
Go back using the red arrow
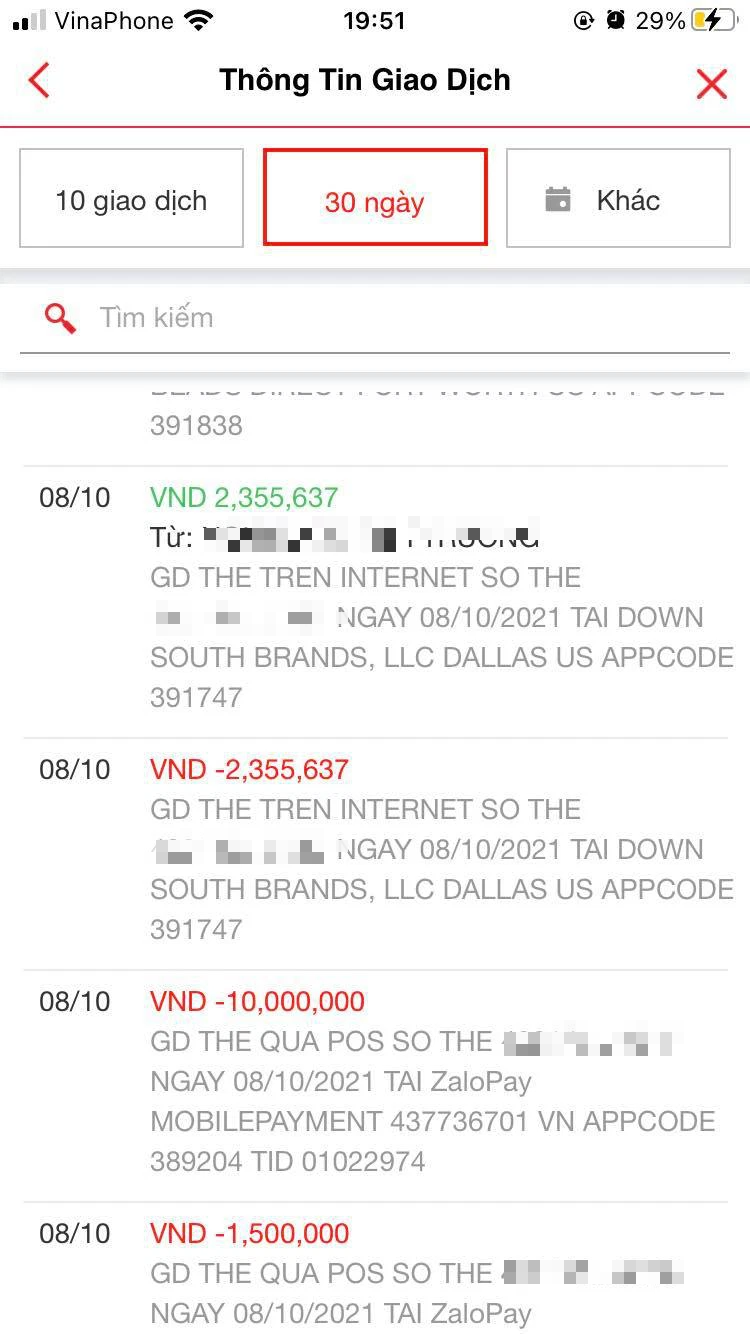pyautogui.click(x=39, y=81)
